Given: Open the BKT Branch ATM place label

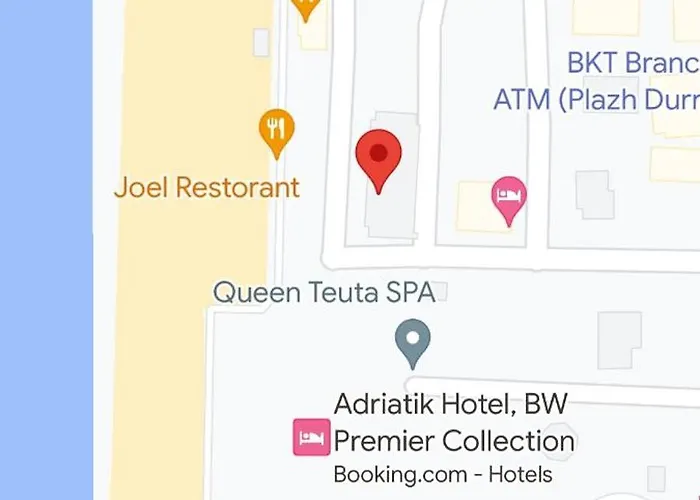Looking at the screenshot, I should click(600, 81).
